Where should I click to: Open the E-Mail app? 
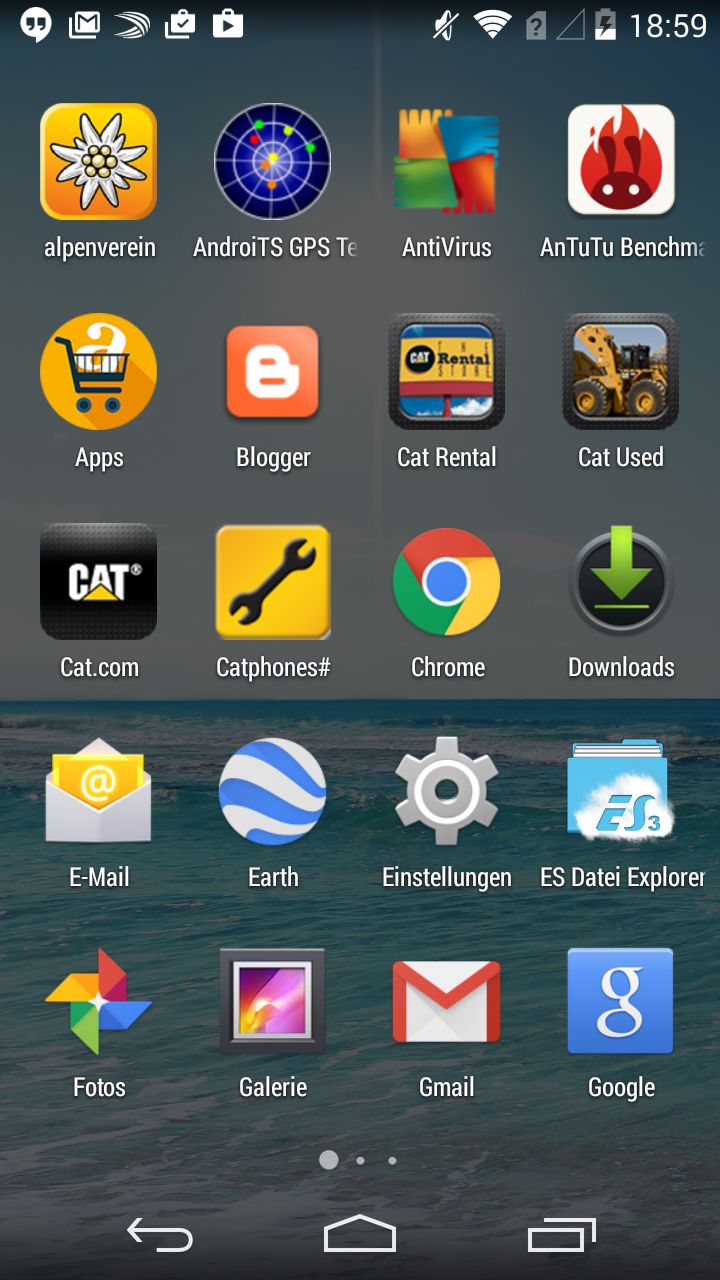[x=98, y=792]
